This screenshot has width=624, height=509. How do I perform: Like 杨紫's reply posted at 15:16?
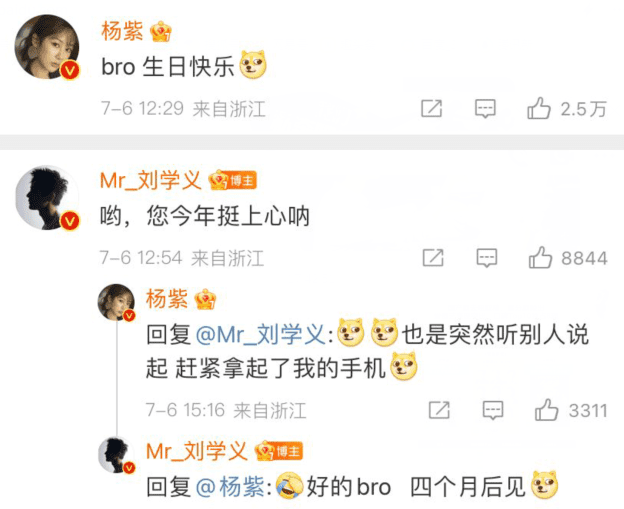[x=546, y=410]
